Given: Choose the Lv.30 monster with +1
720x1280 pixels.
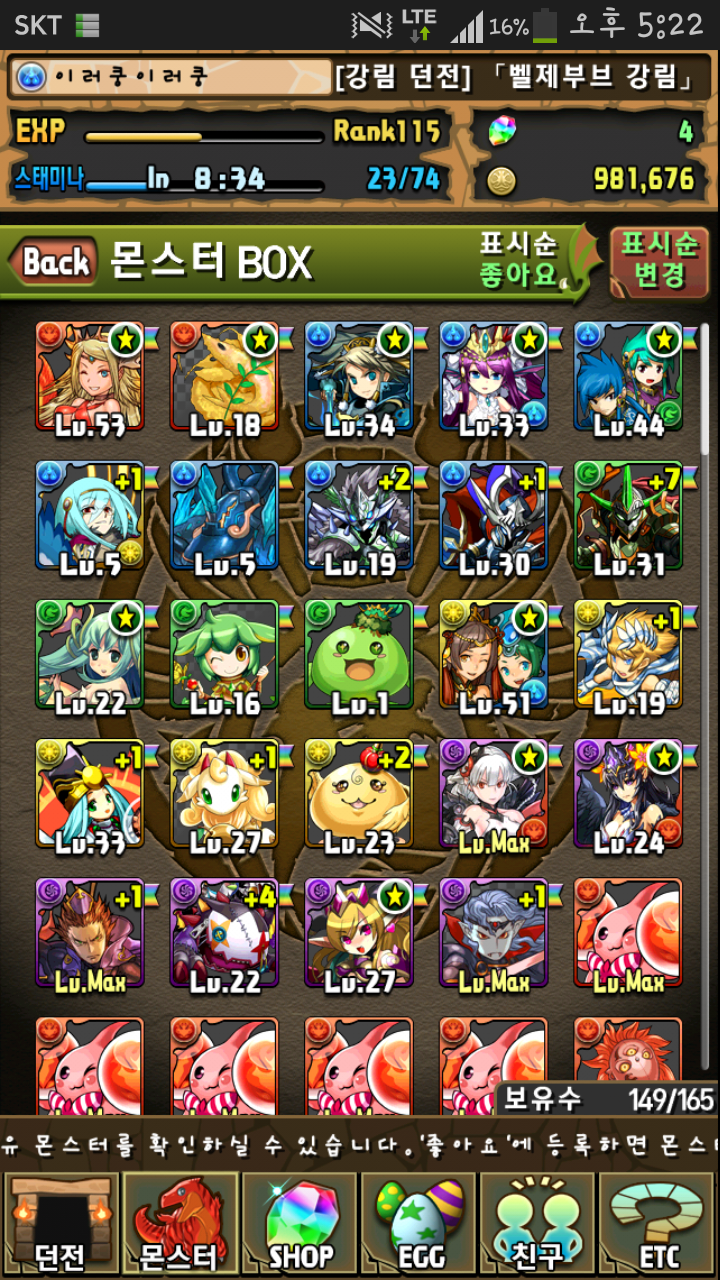Looking at the screenshot, I should (x=493, y=519).
